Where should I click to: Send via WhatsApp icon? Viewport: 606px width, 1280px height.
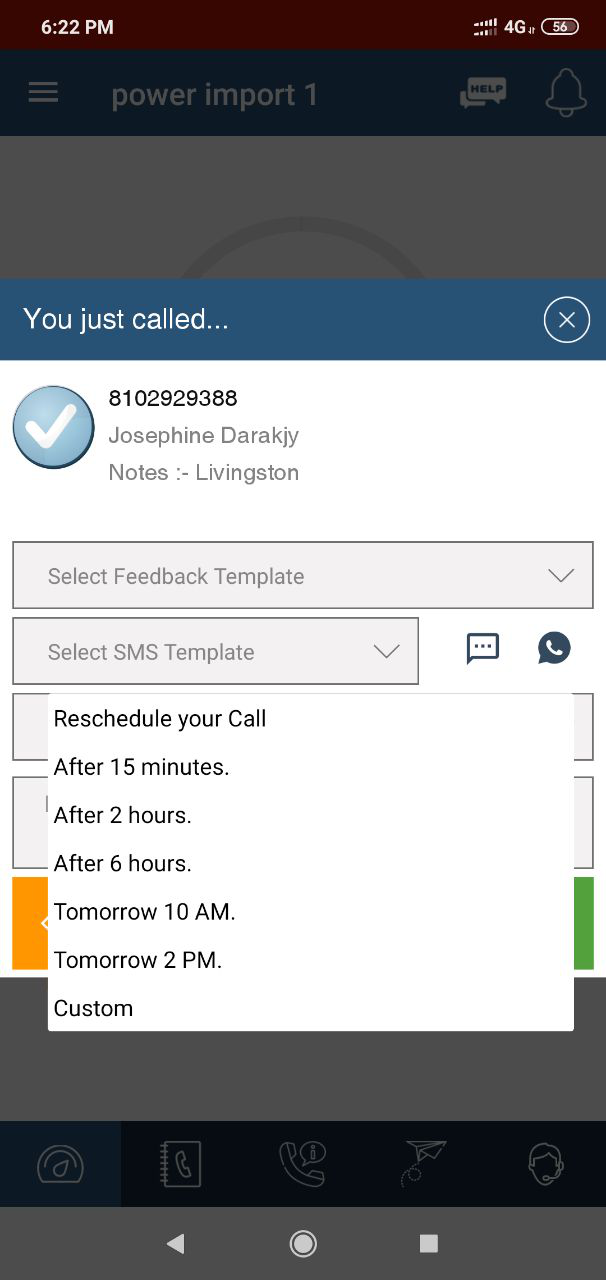click(x=554, y=648)
